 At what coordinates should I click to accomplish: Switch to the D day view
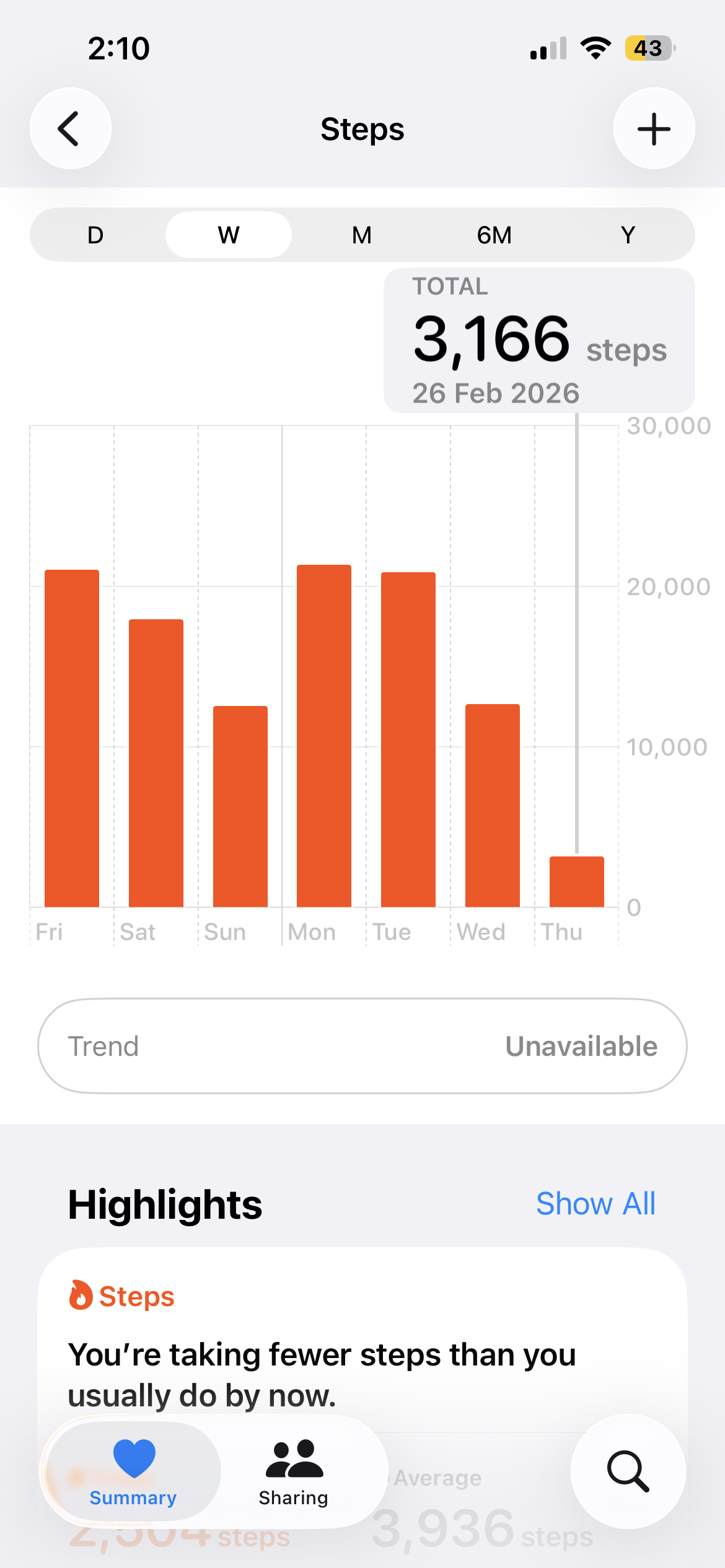pyautogui.click(x=96, y=235)
